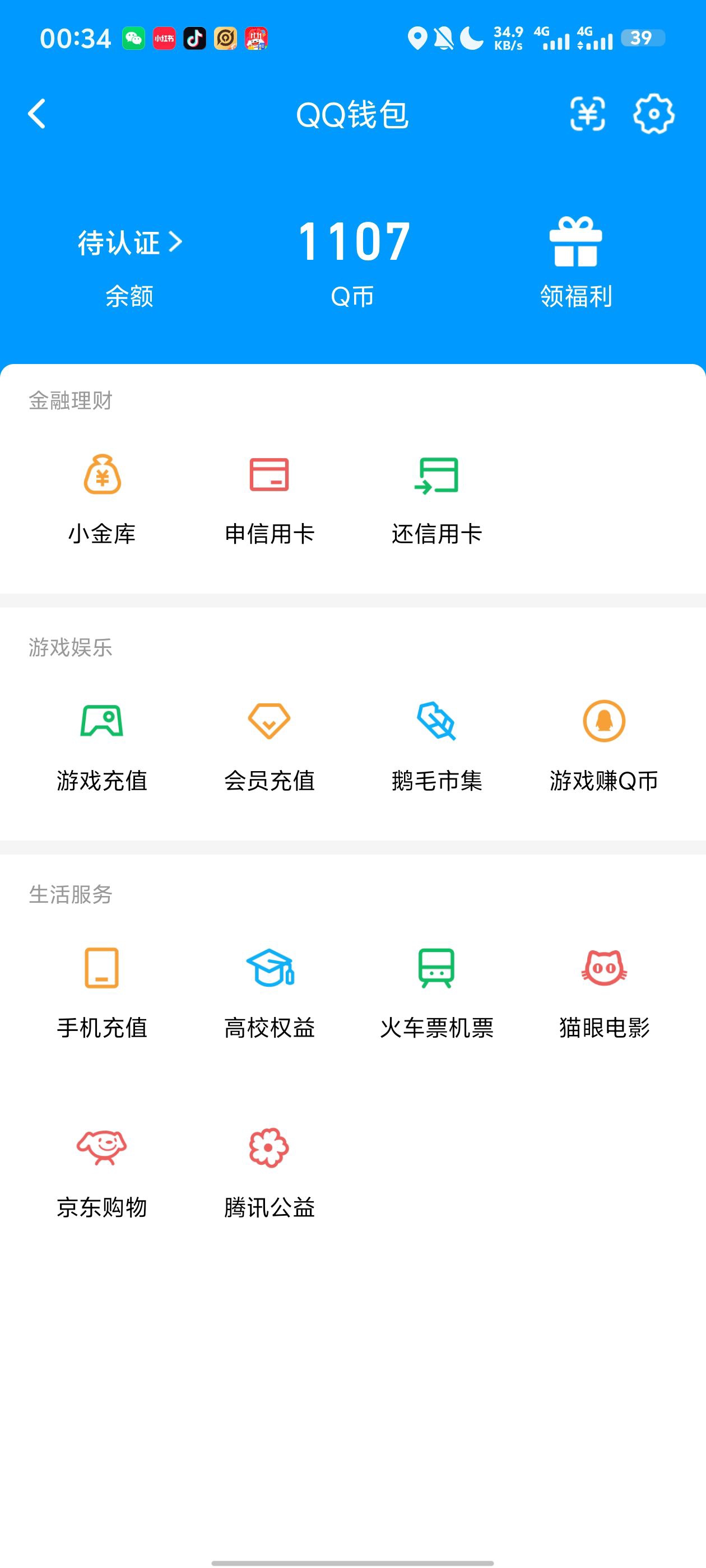The image size is (706, 1568).
Task: Select 手机充值
Action: (103, 992)
